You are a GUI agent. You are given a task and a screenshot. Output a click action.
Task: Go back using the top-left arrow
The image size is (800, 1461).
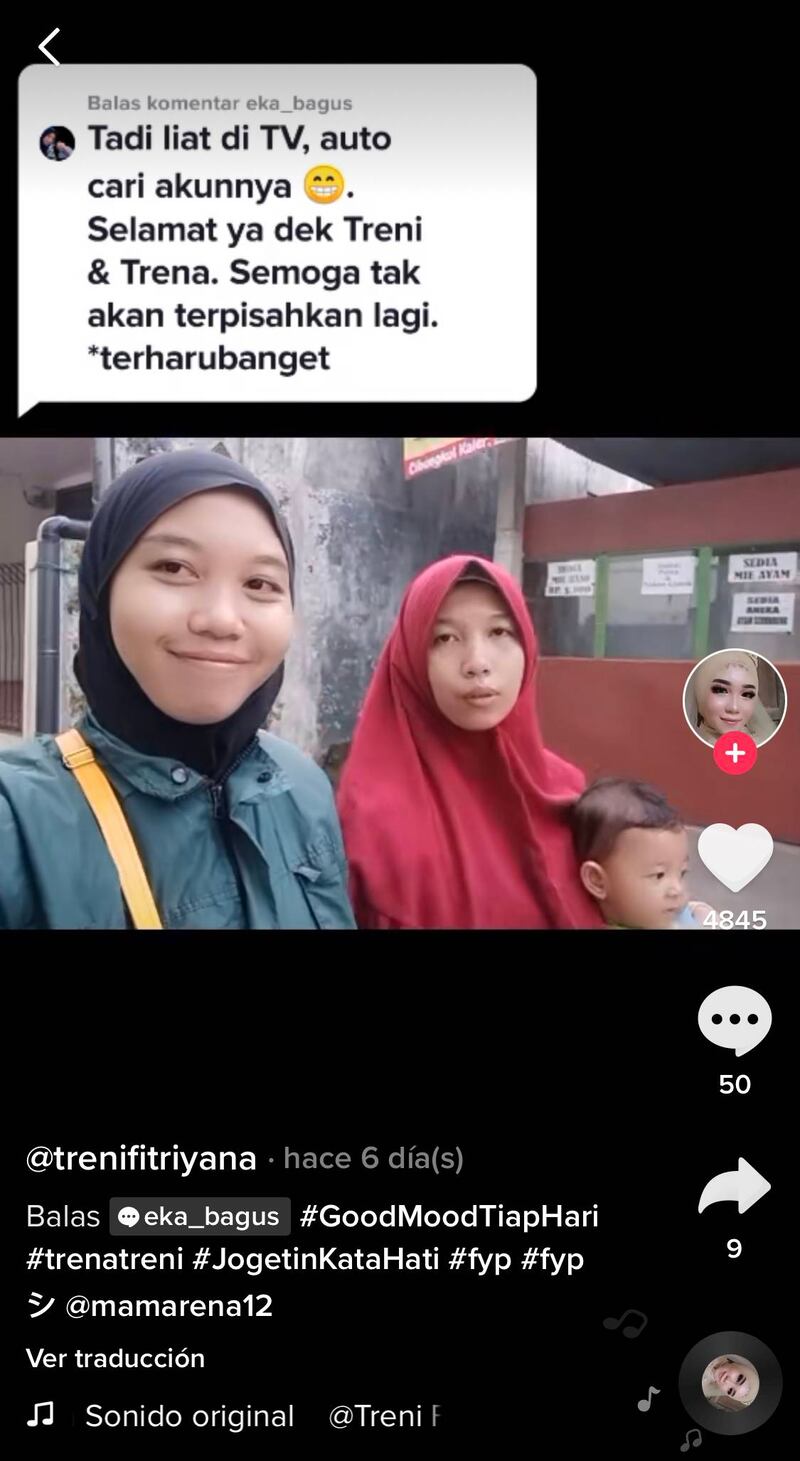point(48,46)
